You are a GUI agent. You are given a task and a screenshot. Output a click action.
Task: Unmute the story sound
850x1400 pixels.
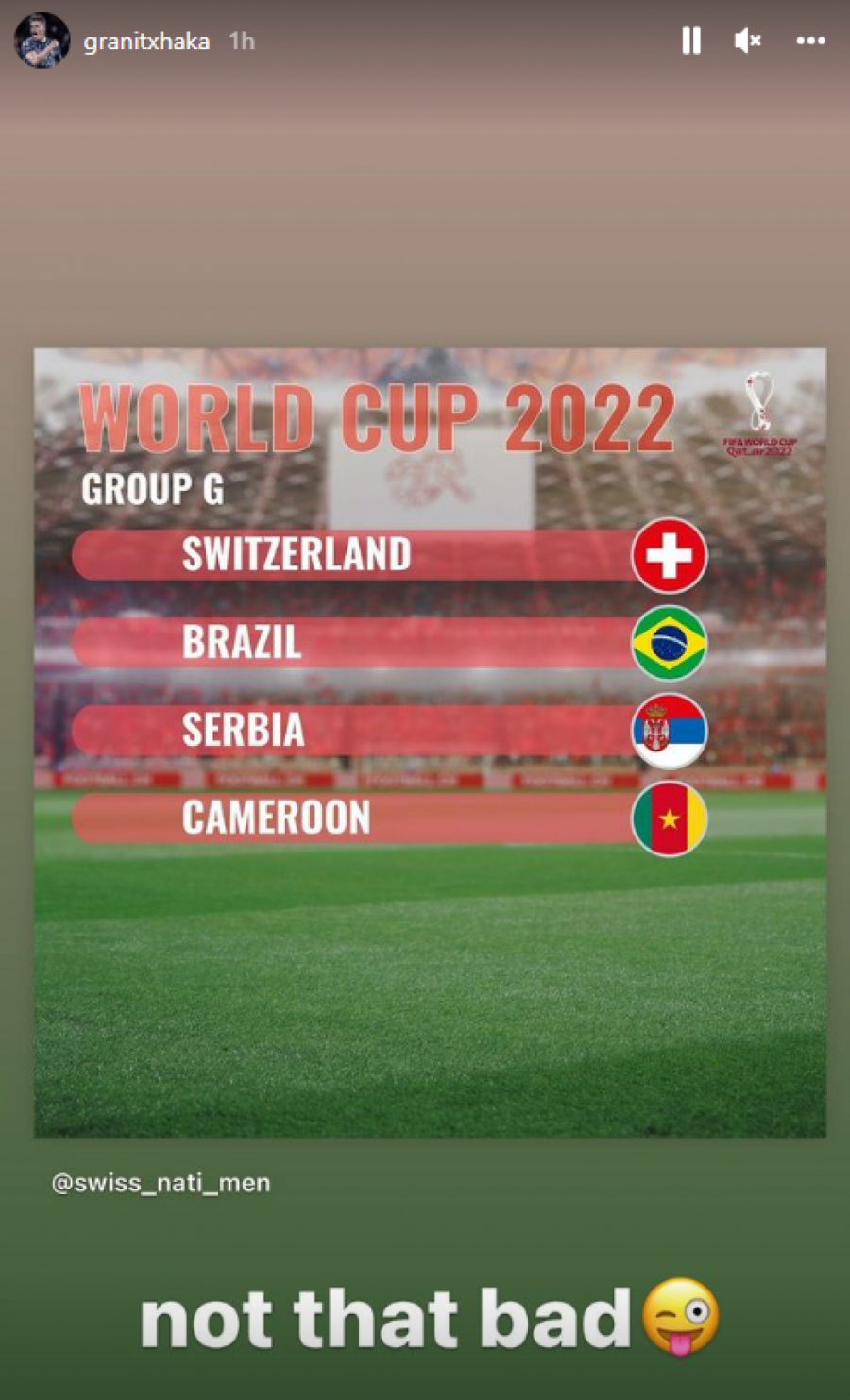747,41
